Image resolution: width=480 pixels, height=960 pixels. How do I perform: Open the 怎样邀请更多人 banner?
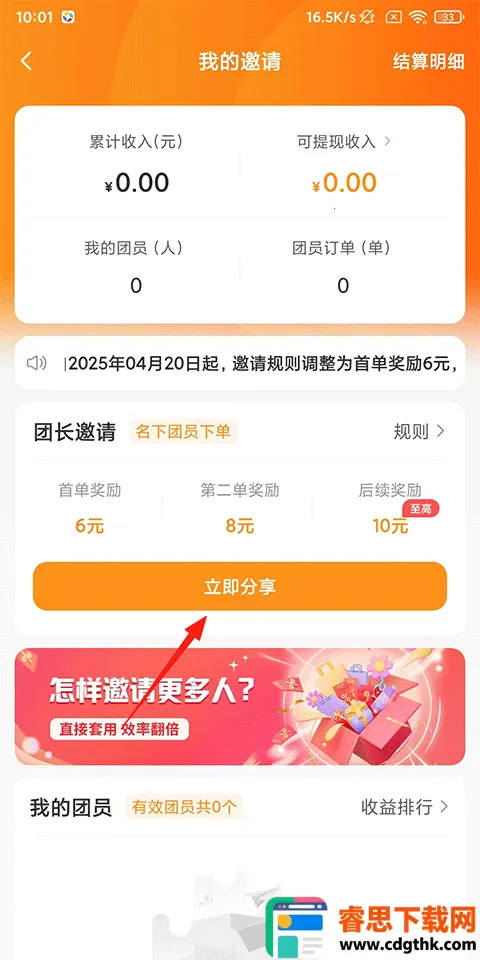[240, 707]
